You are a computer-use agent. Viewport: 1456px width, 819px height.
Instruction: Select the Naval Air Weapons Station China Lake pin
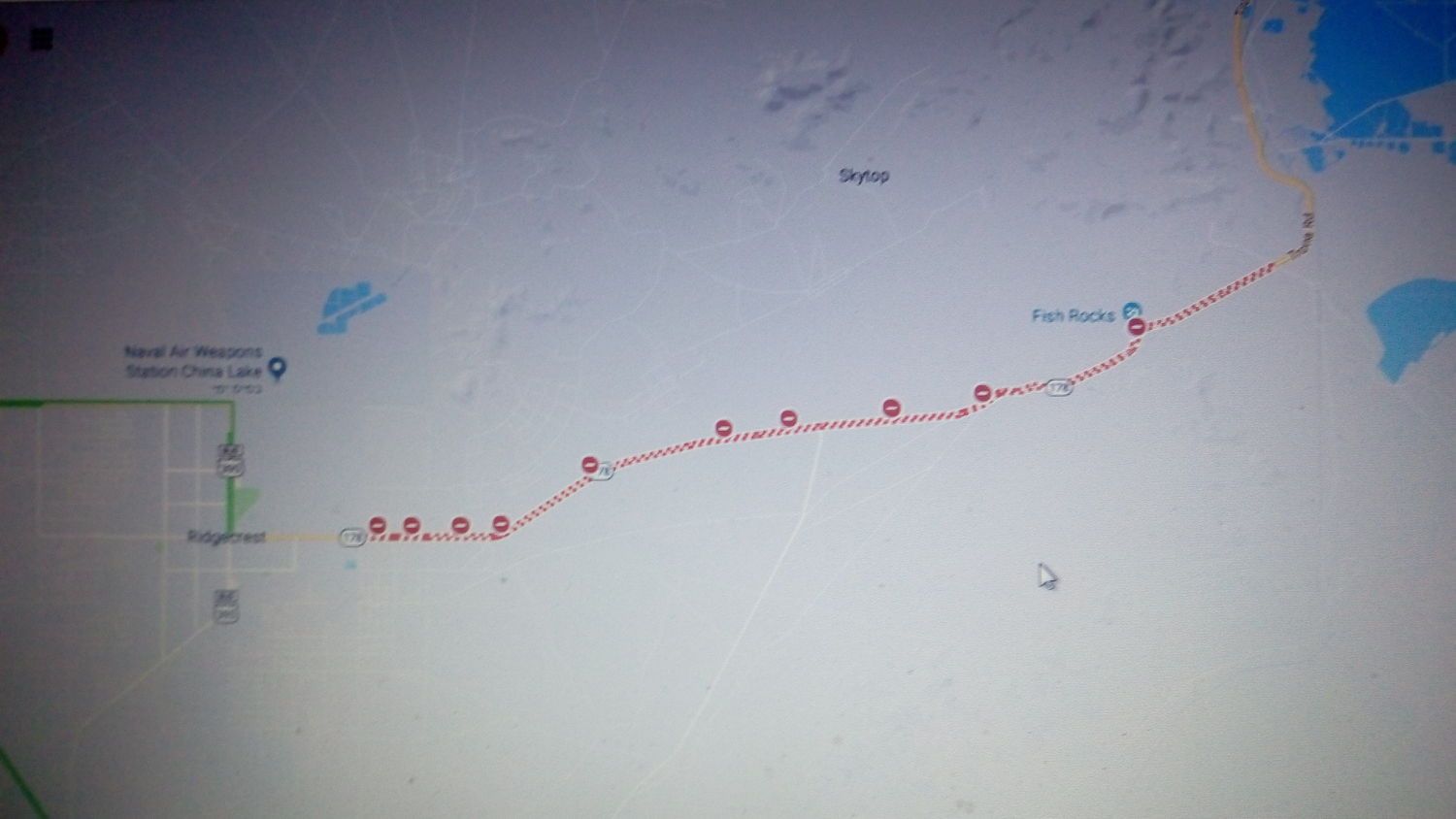point(278,368)
